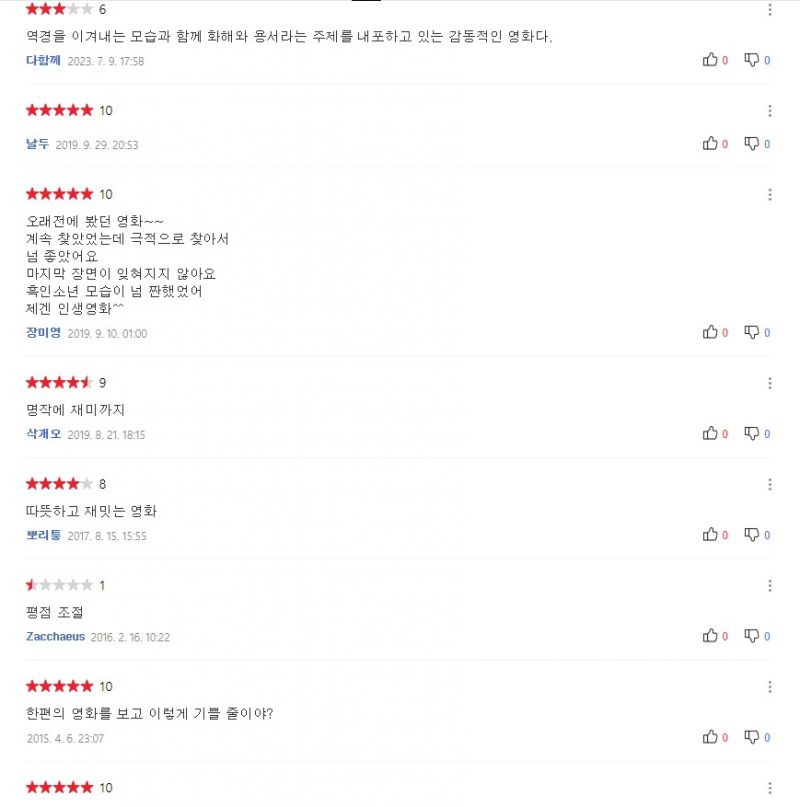Like the review by 날두
Screen dimensions: 800x807
[710, 144]
